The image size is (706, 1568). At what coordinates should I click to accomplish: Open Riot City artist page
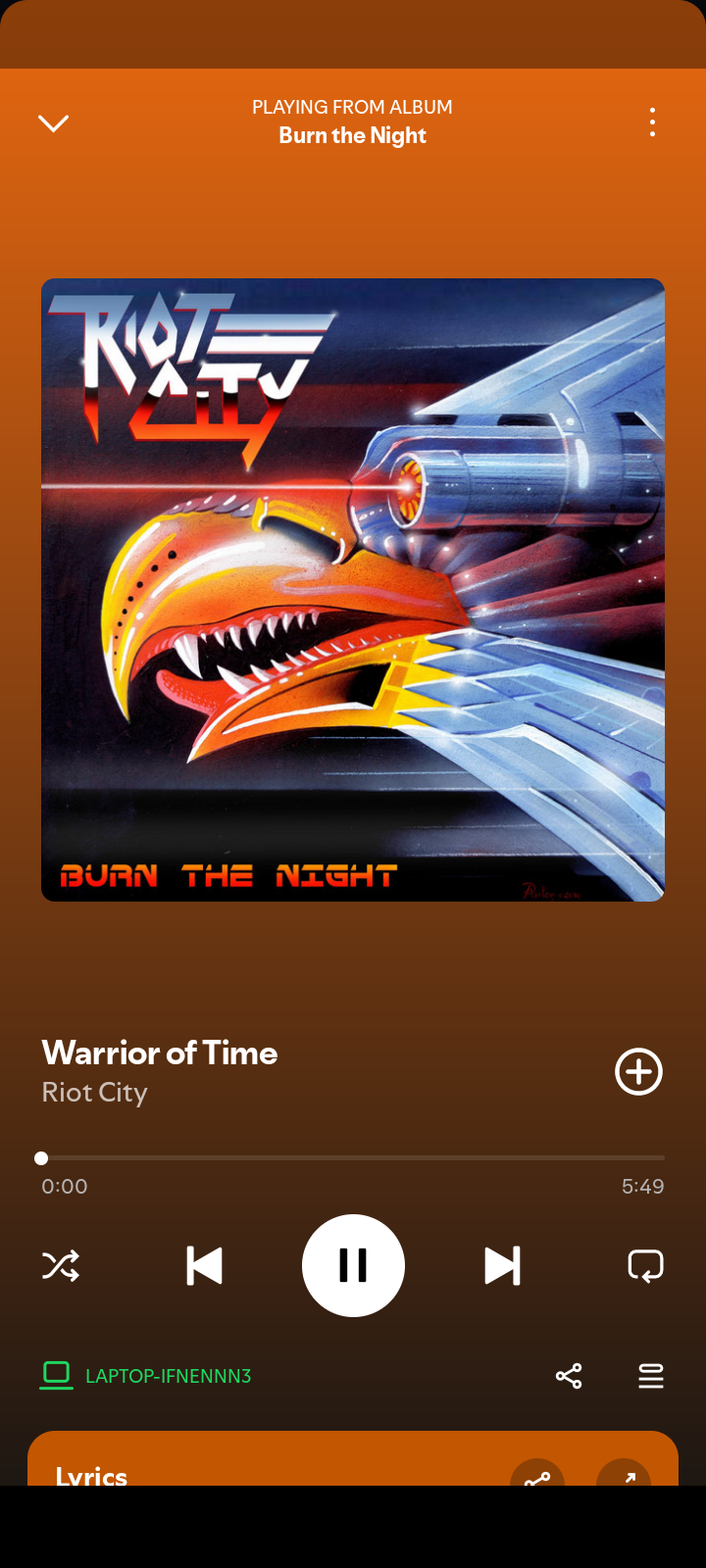coord(95,1093)
